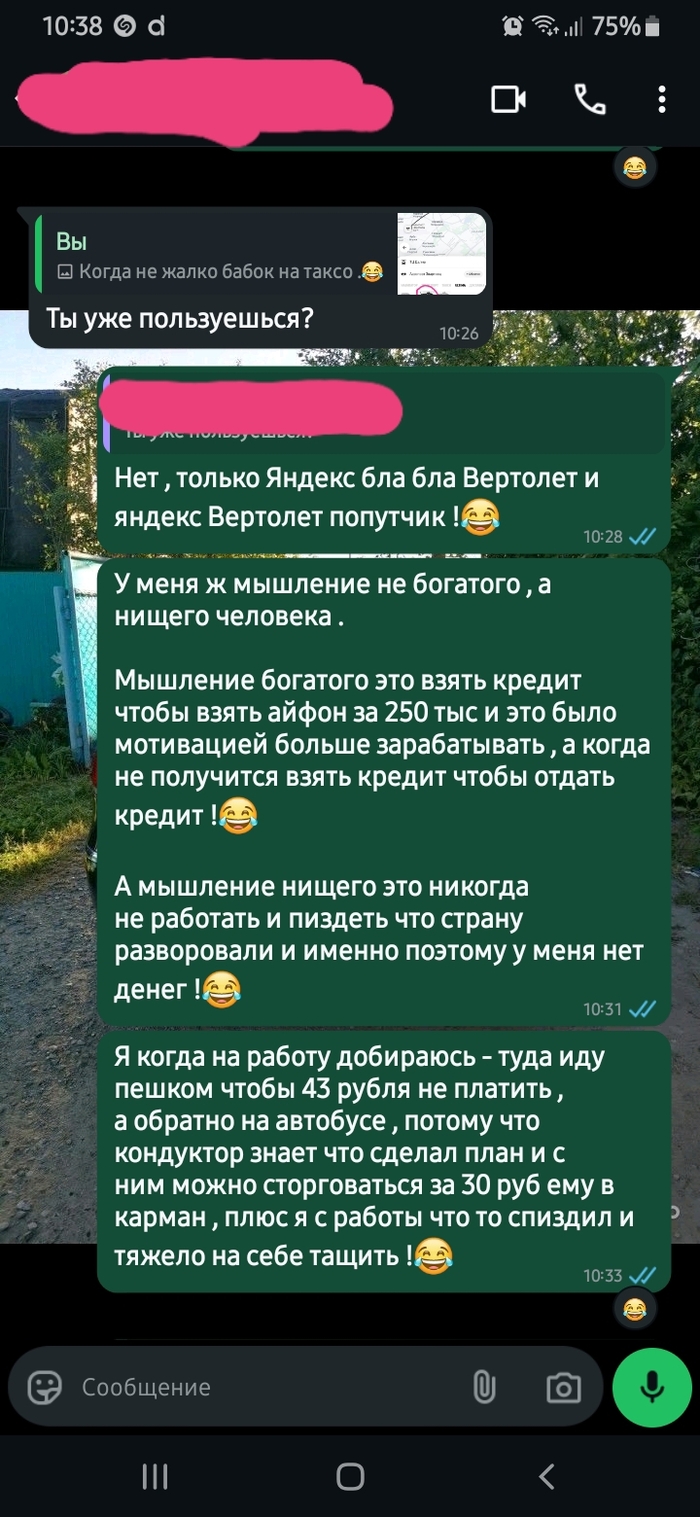
Task: Open the overflow menu
Action: coord(662,99)
